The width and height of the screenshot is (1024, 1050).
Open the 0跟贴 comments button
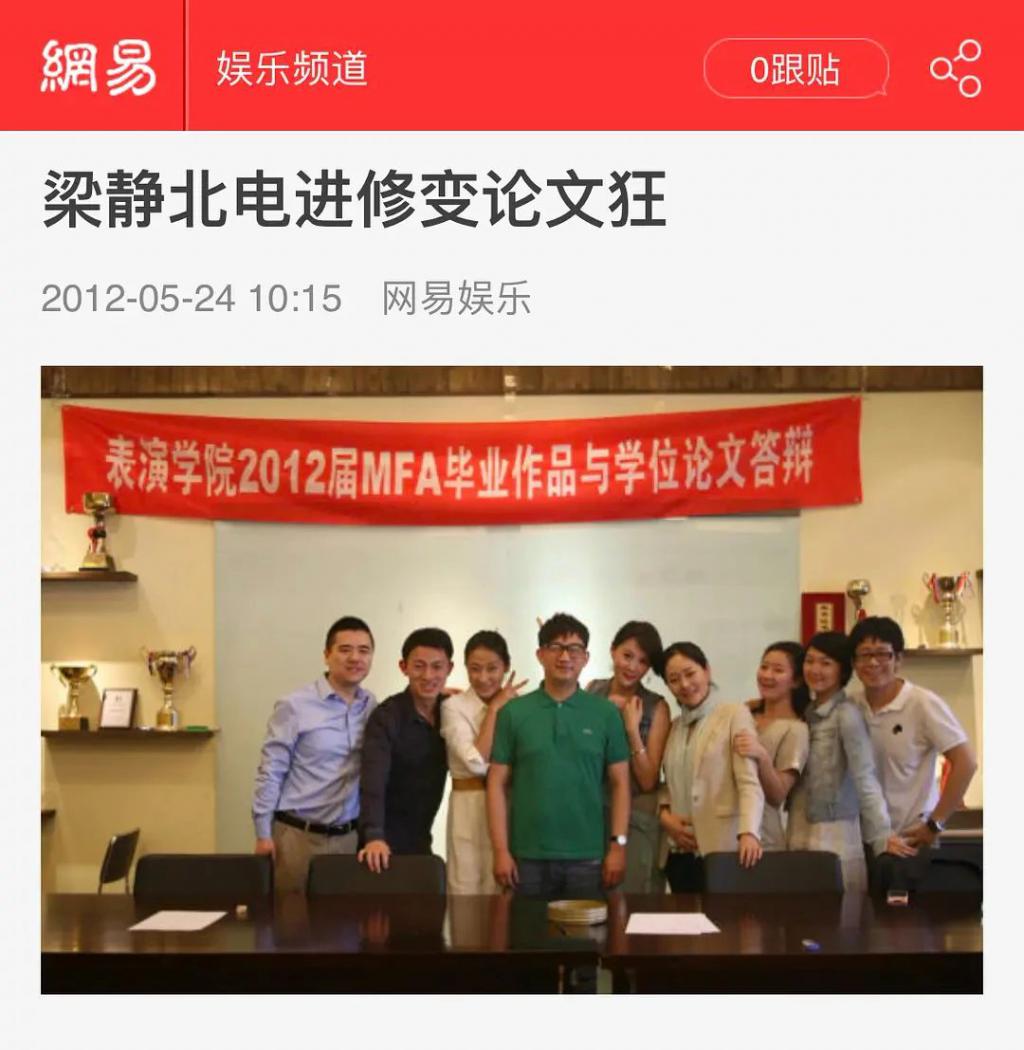[x=795, y=69]
